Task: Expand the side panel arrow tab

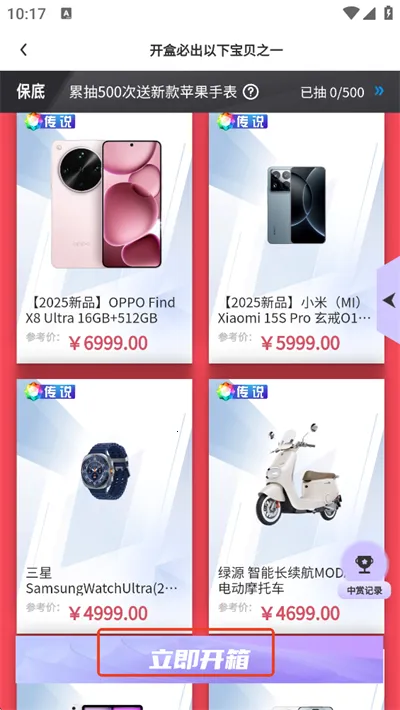Action: click(389, 300)
